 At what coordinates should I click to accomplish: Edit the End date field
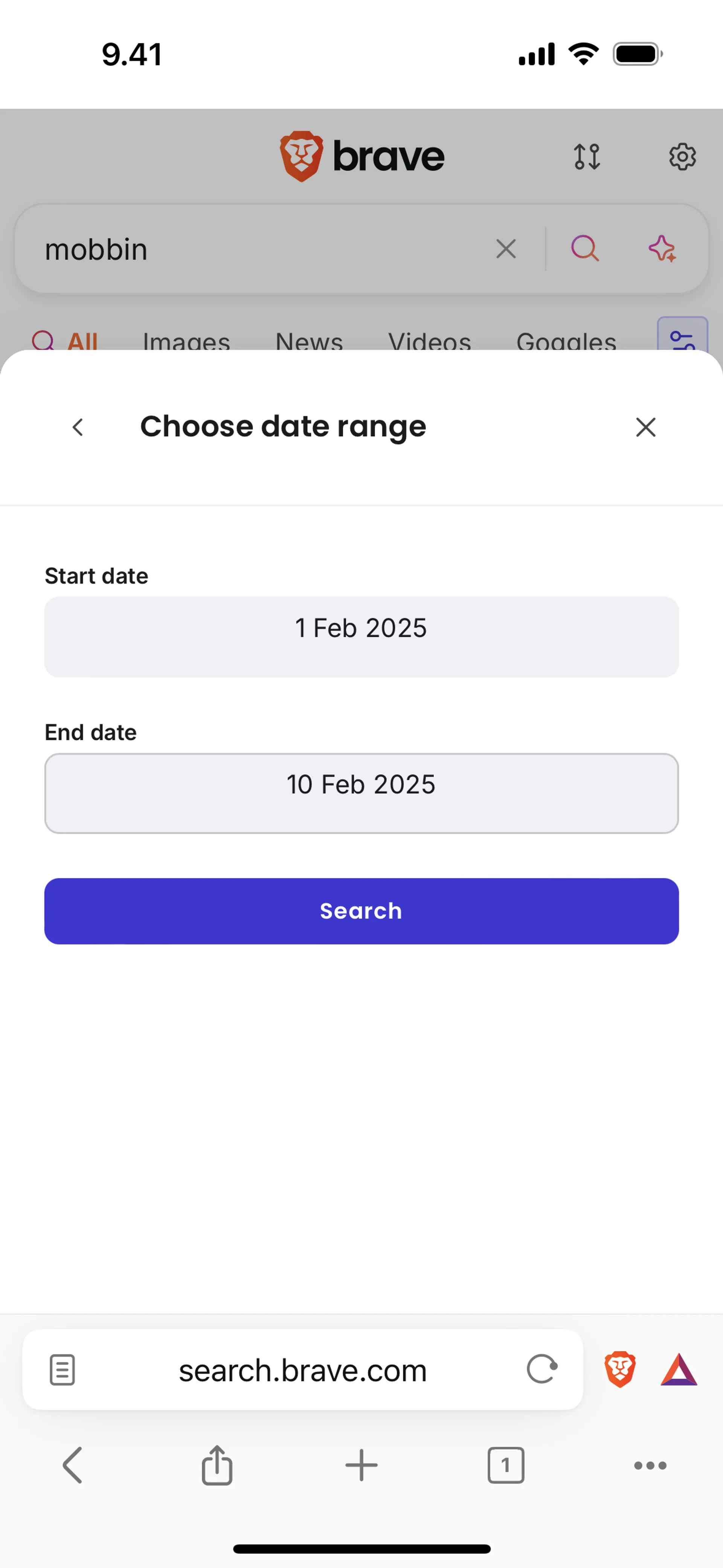(361, 793)
